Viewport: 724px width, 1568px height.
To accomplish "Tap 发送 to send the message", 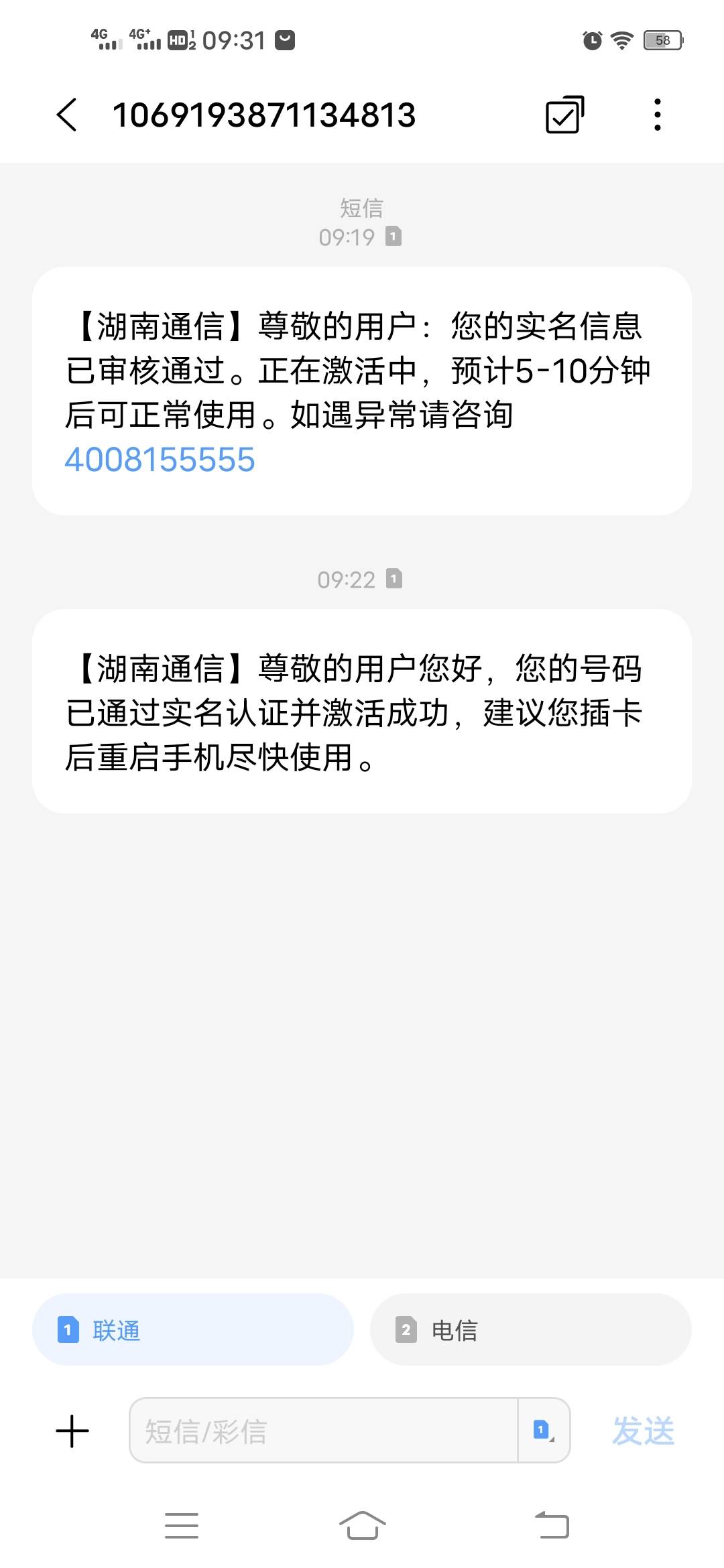I will [x=643, y=1431].
